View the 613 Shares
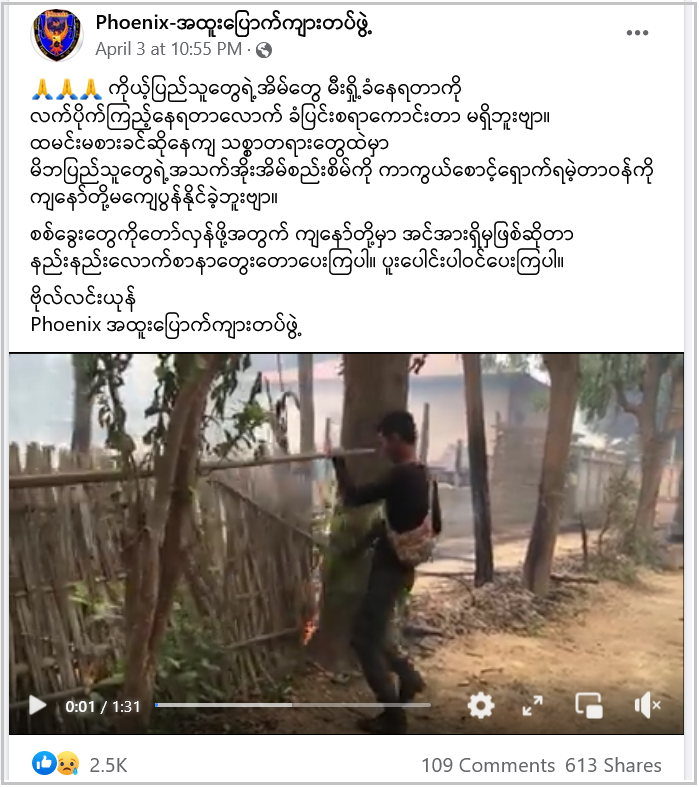The width and height of the screenshot is (699, 787). pos(613,765)
